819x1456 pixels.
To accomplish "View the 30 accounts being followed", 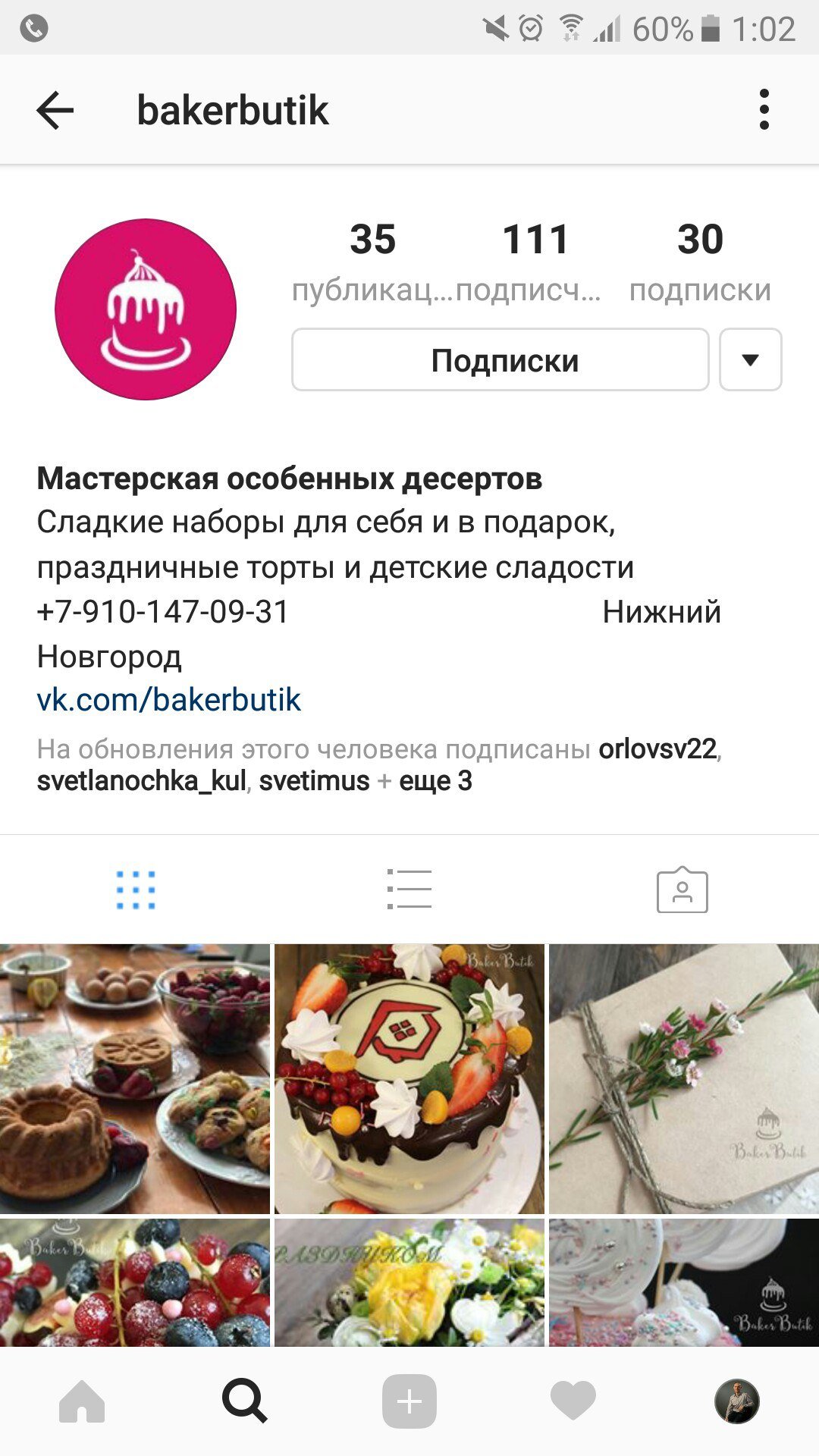I will pos(700,259).
